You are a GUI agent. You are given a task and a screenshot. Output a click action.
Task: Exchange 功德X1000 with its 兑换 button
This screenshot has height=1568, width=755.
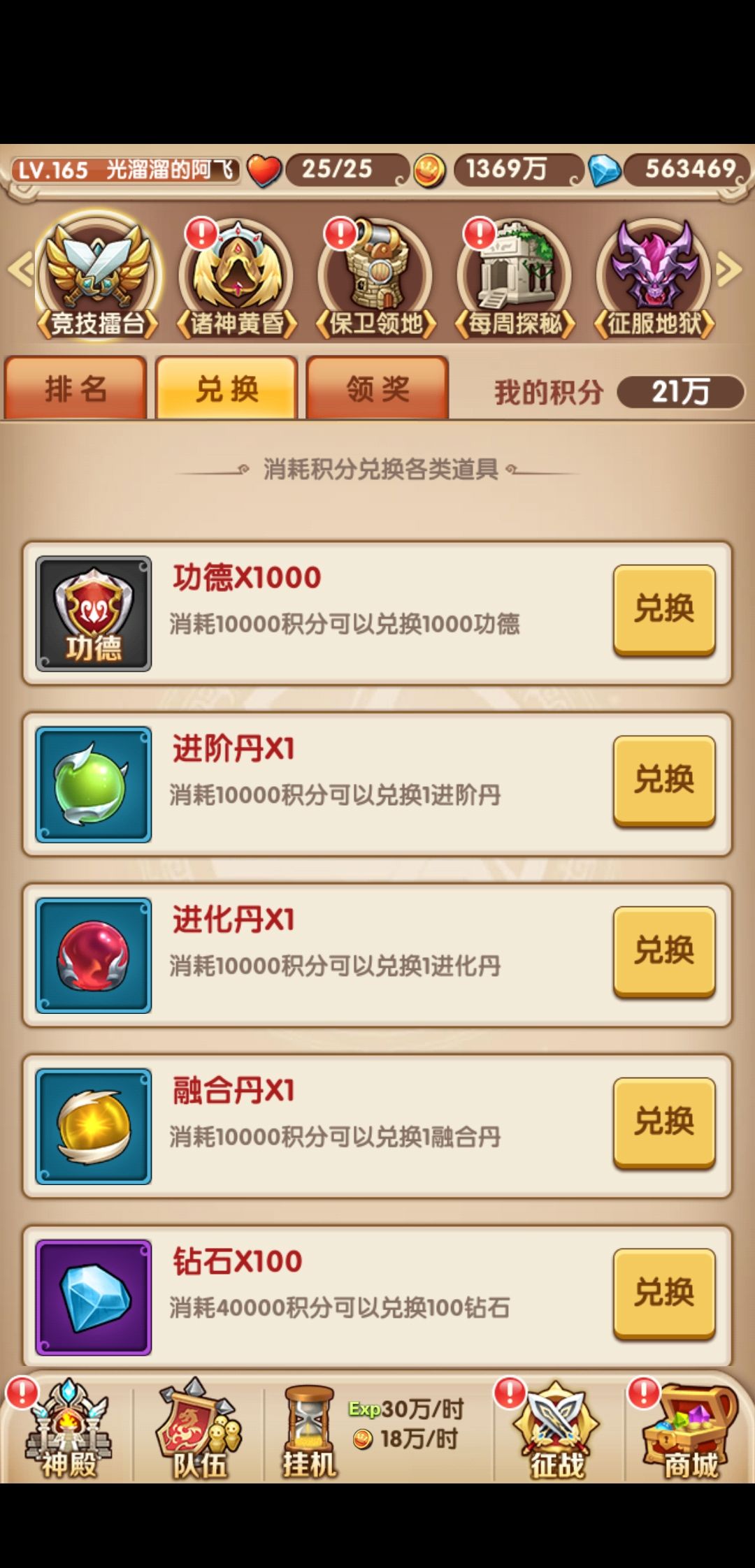(665, 609)
